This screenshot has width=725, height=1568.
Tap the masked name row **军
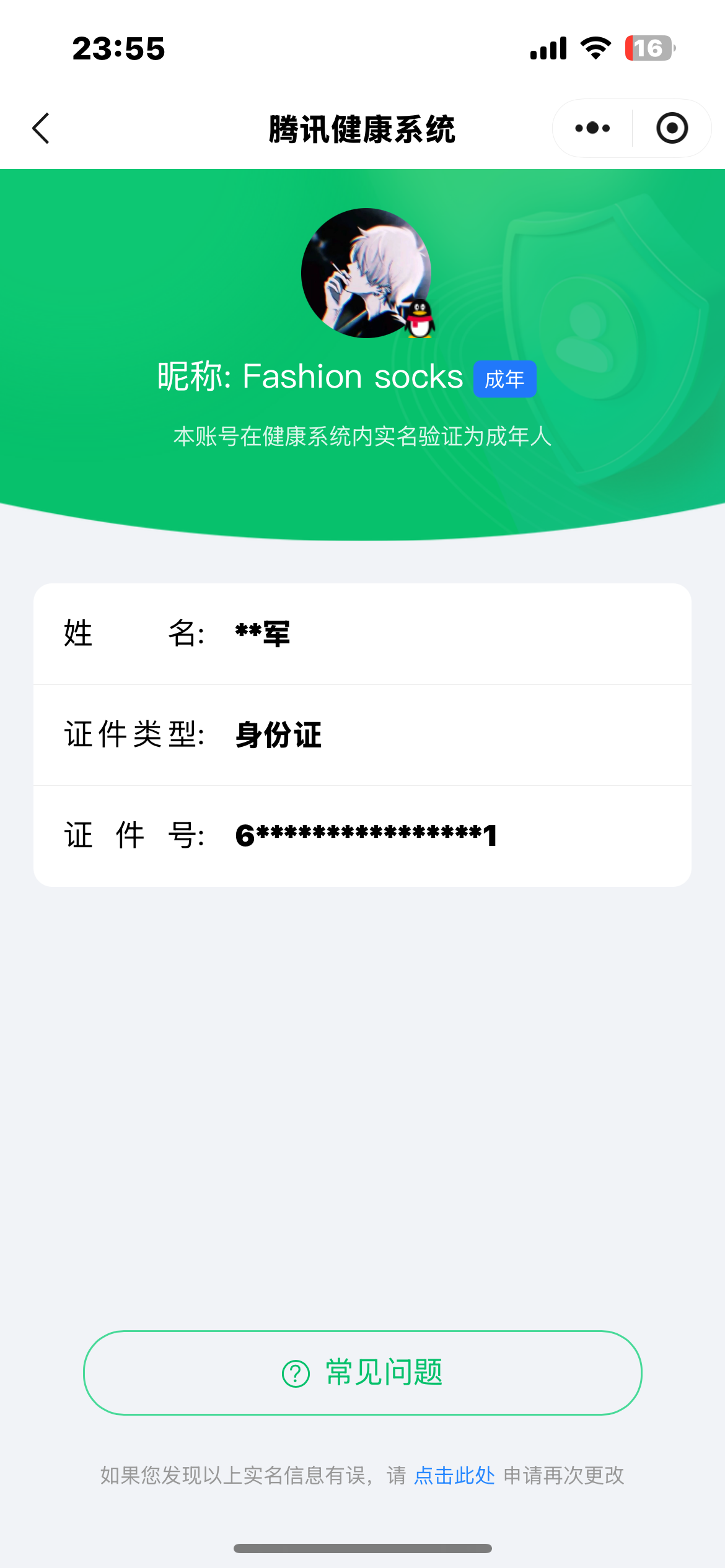[263, 633]
